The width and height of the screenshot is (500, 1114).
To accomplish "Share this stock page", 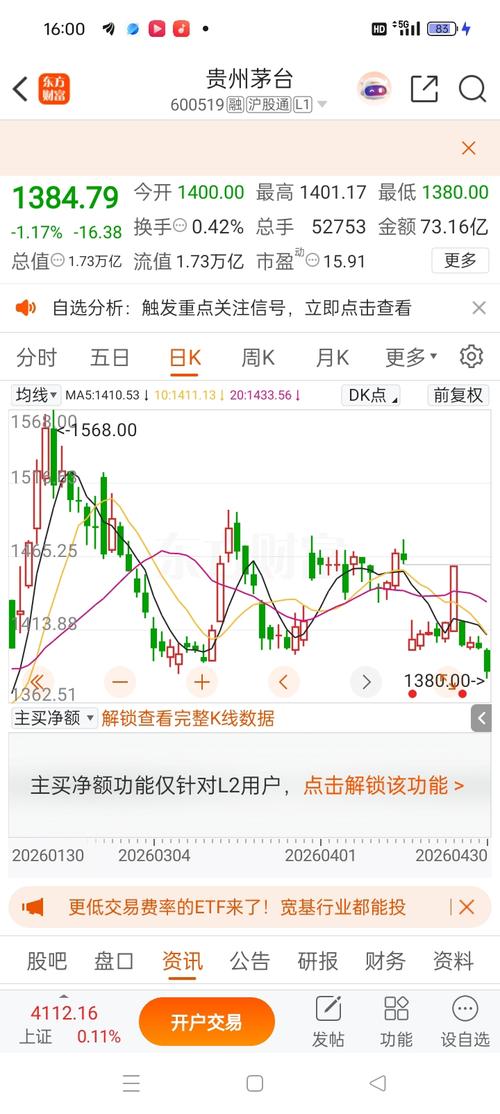I will (x=424, y=90).
